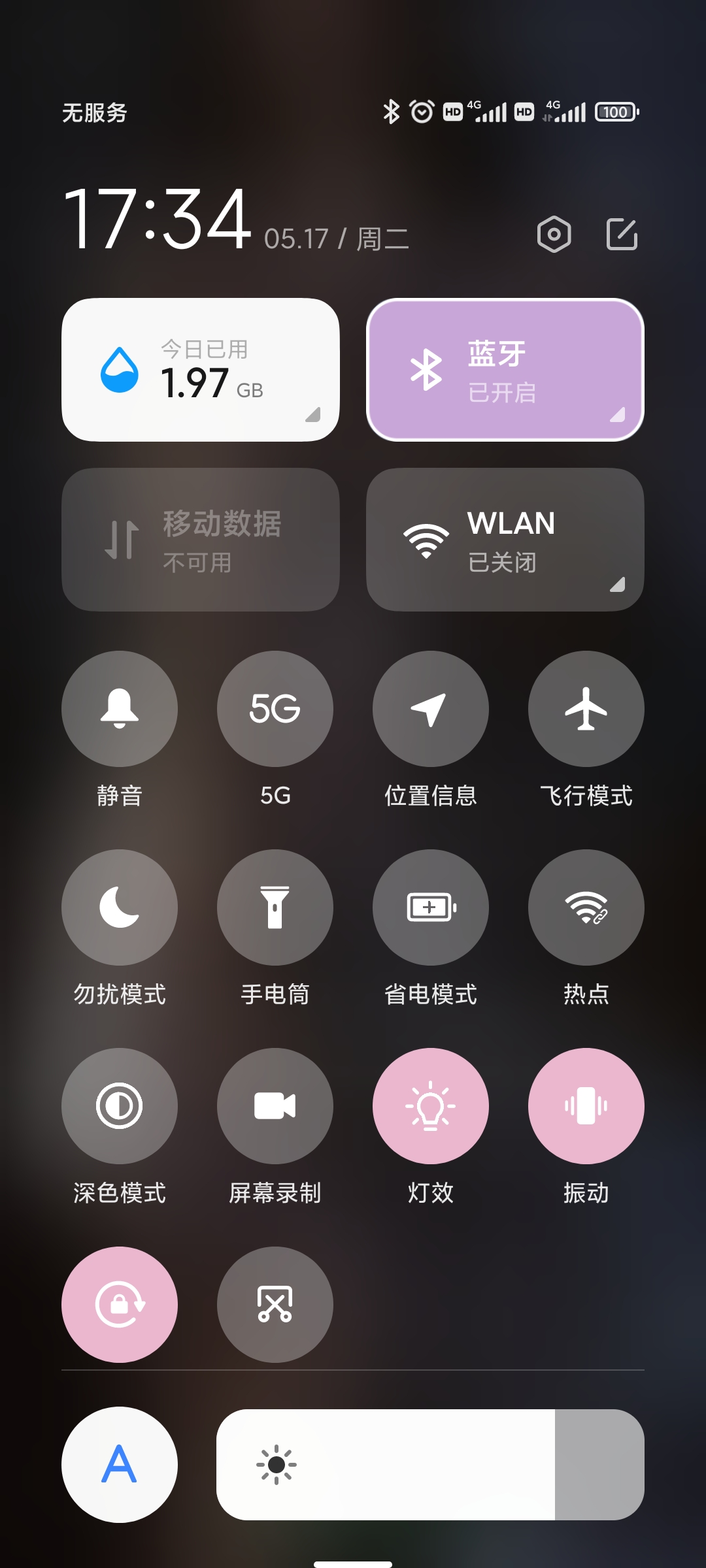This screenshot has height=1568, width=706.
Task: Open settings via the hexagon gear icon
Action: pos(554,234)
